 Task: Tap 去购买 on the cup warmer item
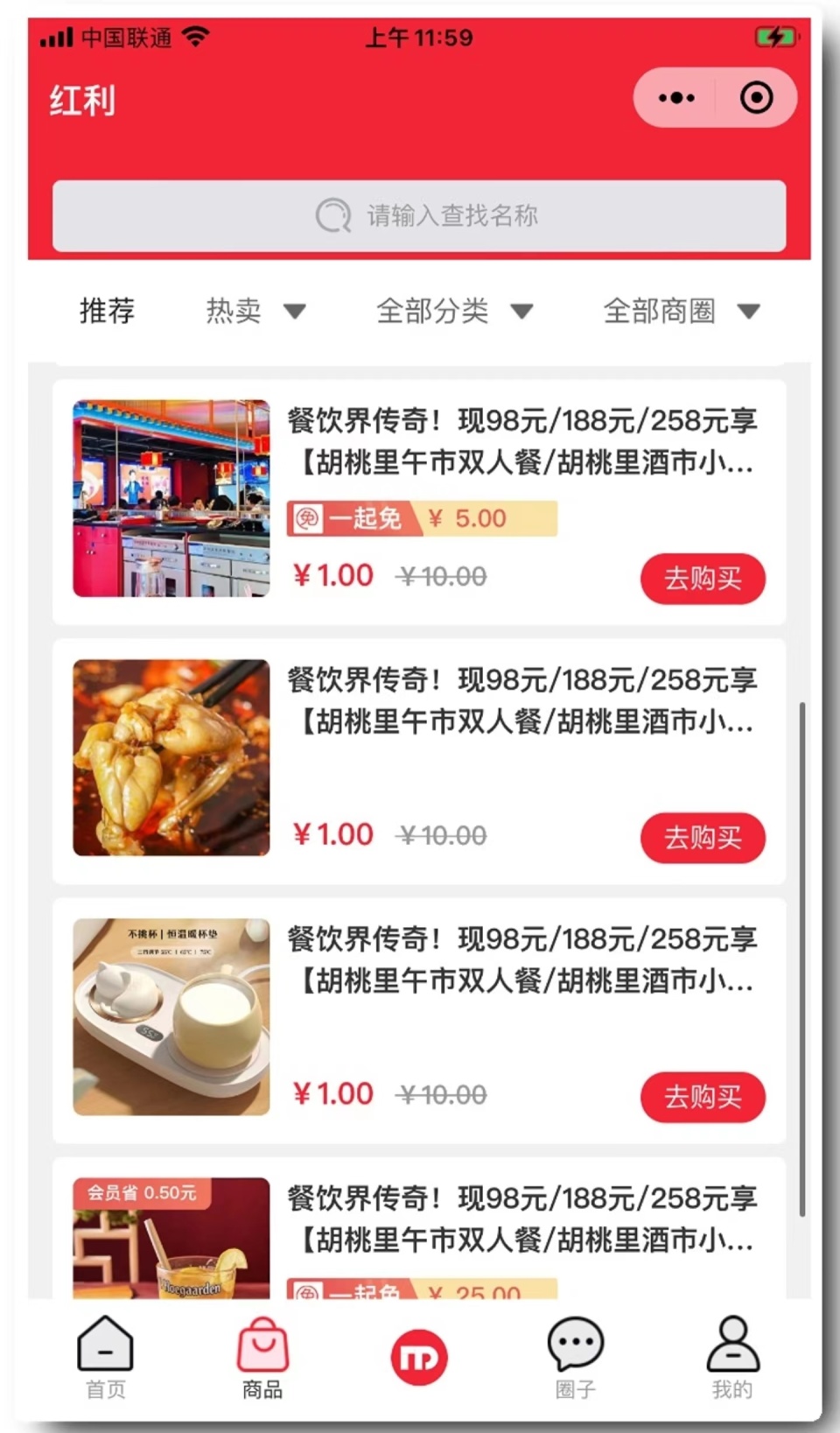(x=703, y=1097)
